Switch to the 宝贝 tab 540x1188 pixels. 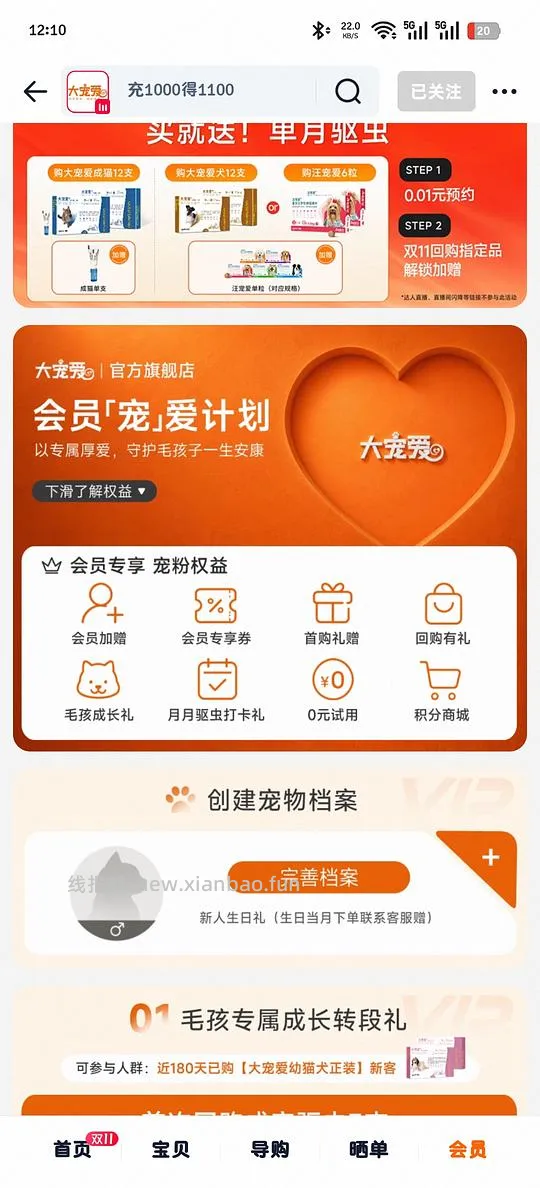[x=171, y=1149]
